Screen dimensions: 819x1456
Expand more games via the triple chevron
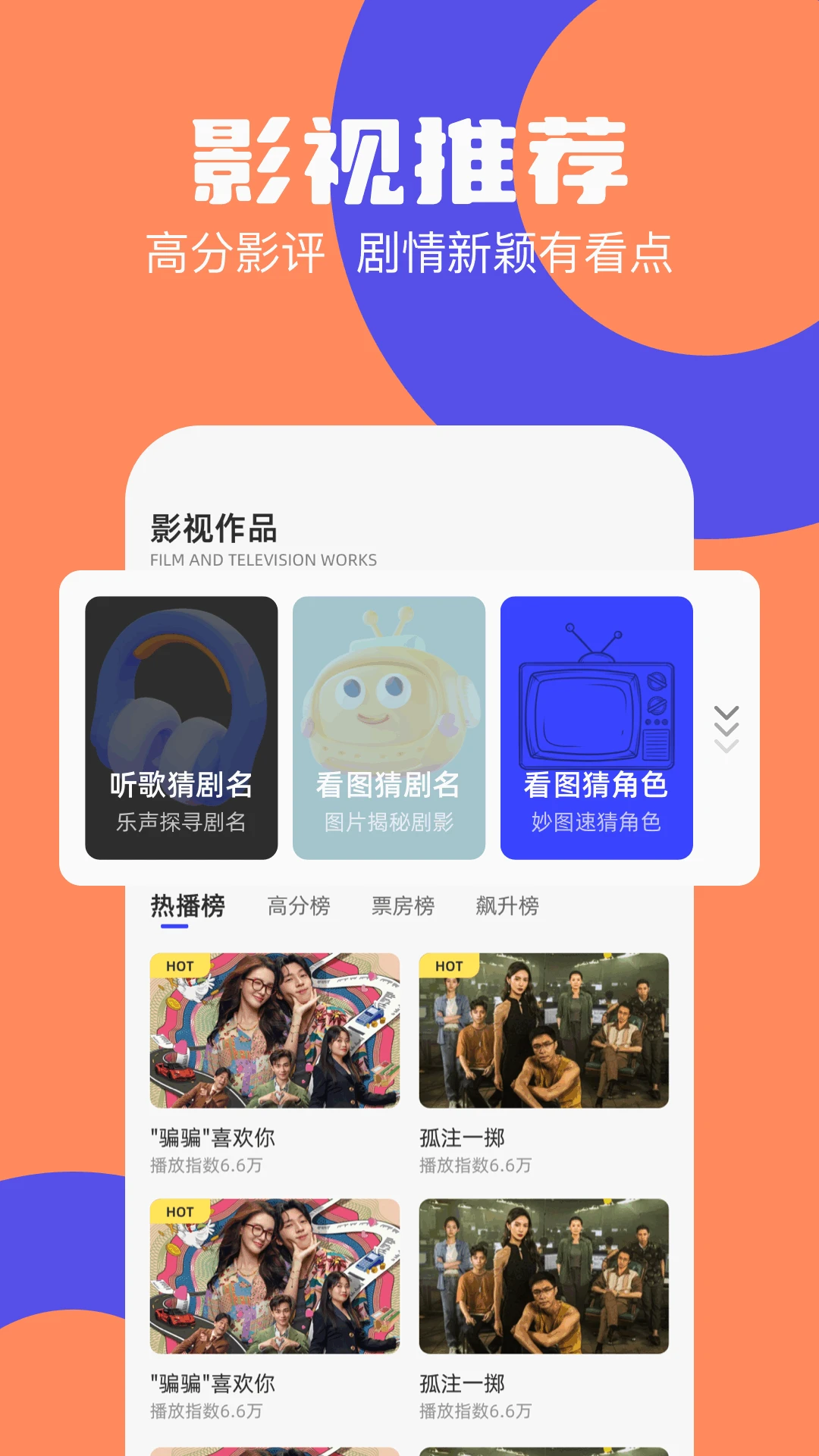coord(726,728)
